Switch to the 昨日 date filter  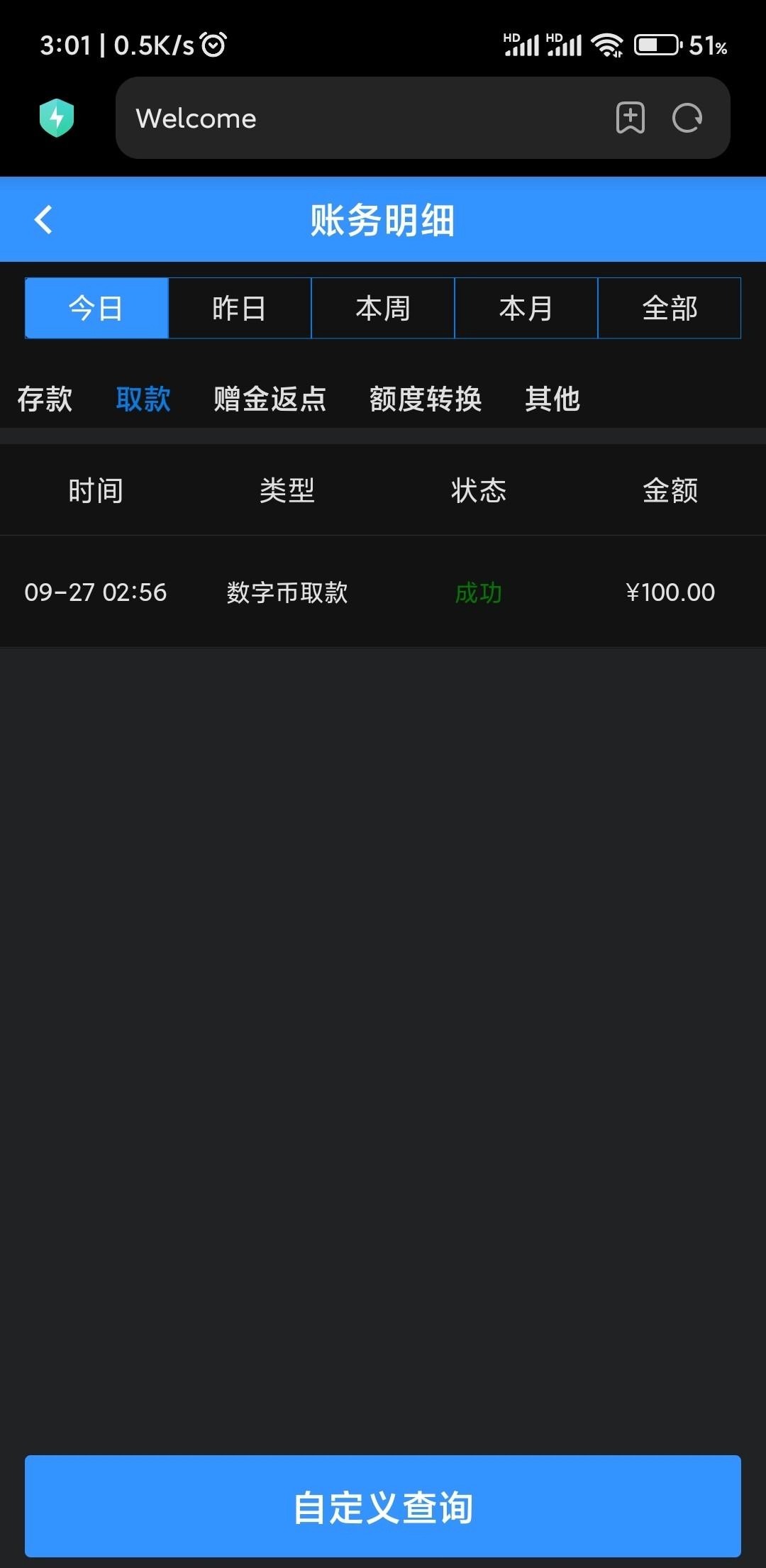(240, 308)
